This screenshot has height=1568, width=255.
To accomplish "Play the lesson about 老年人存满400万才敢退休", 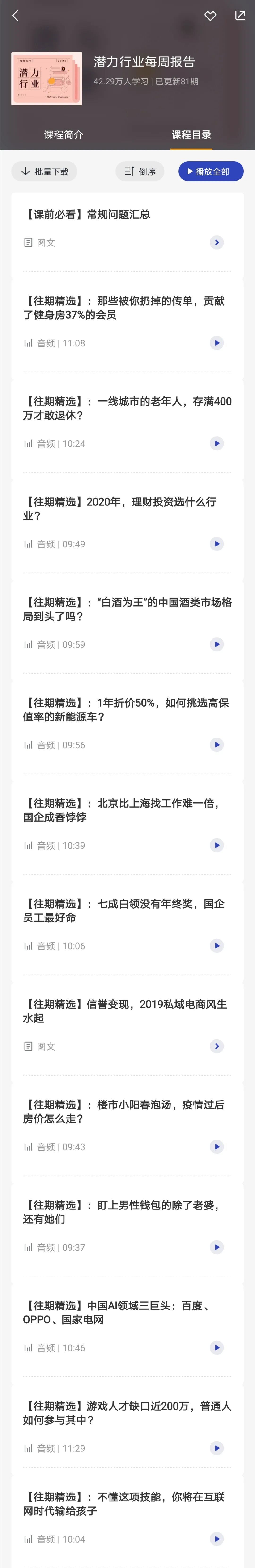I will click(217, 444).
